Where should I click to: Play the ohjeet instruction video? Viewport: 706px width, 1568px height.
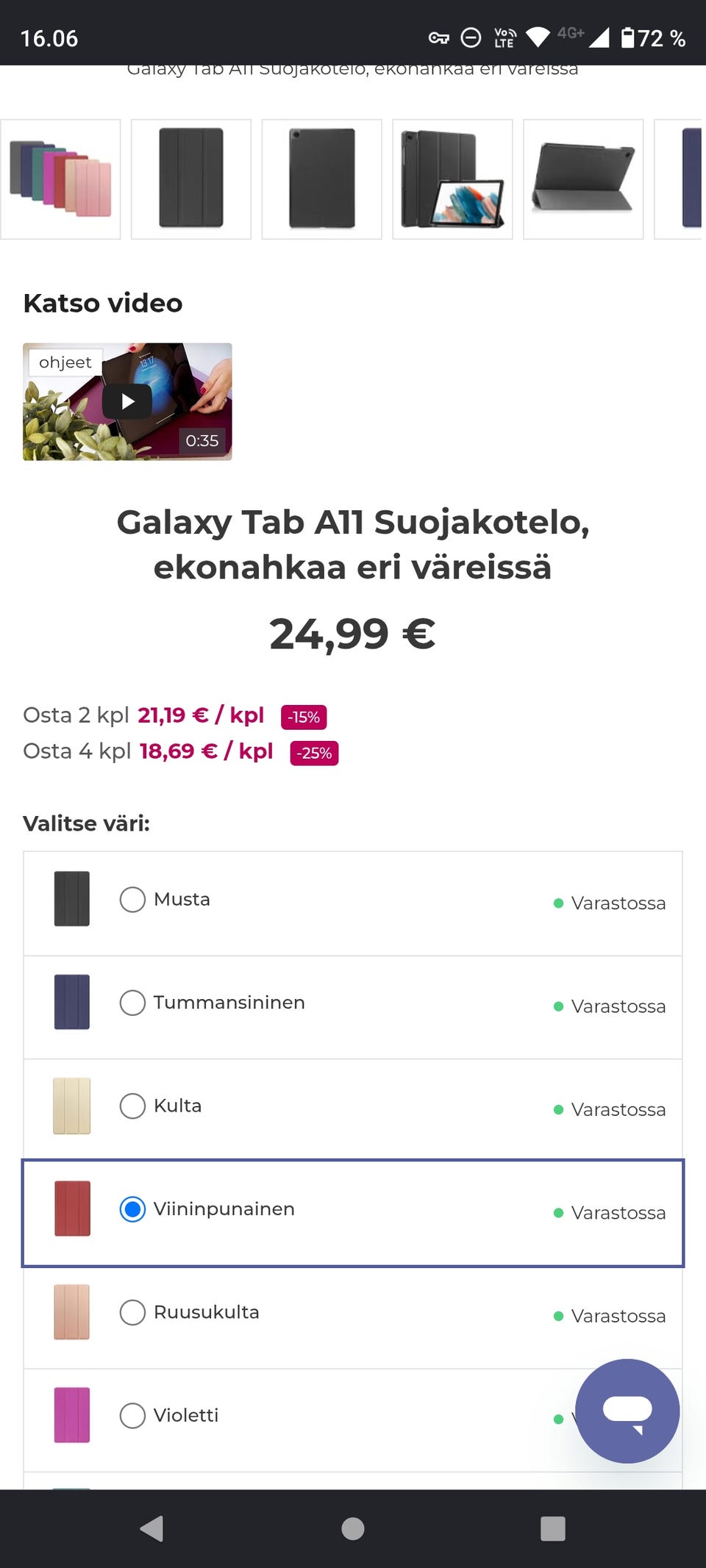[x=127, y=401]
